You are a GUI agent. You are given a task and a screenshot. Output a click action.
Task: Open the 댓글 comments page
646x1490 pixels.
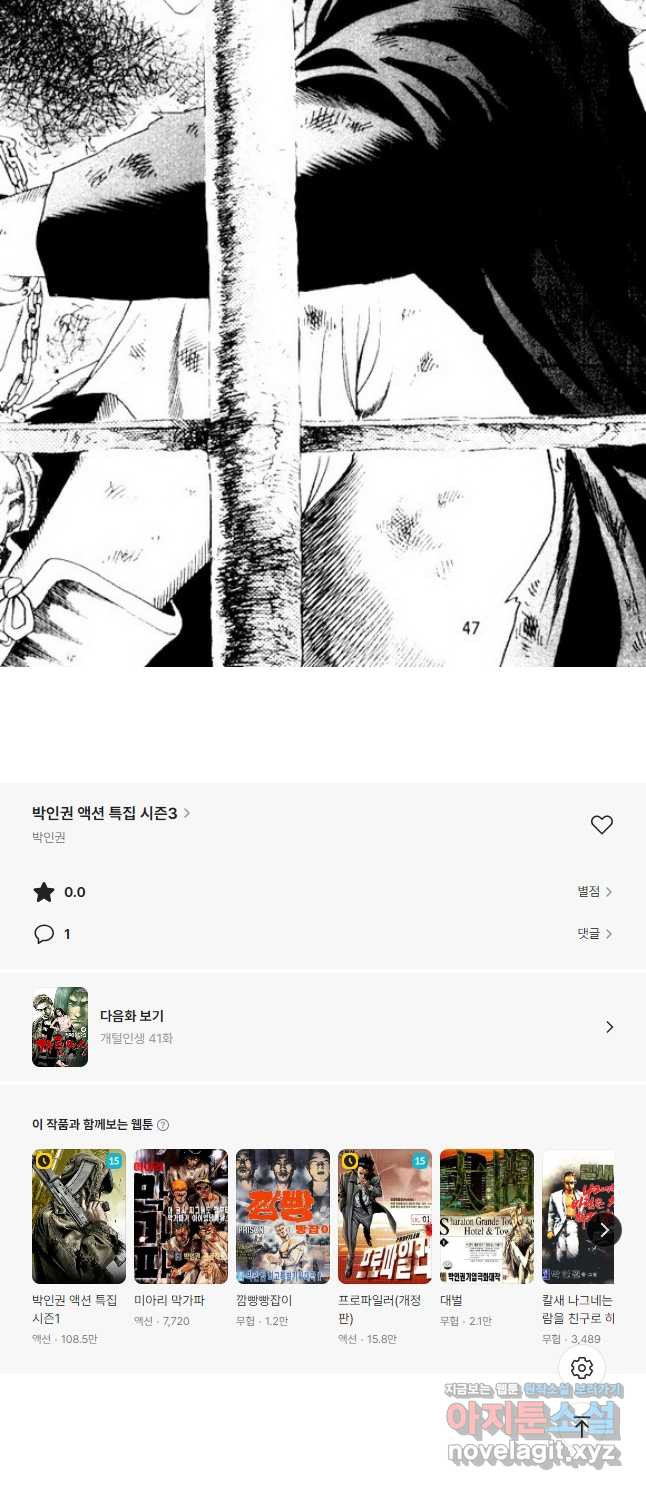pos(594,934)
